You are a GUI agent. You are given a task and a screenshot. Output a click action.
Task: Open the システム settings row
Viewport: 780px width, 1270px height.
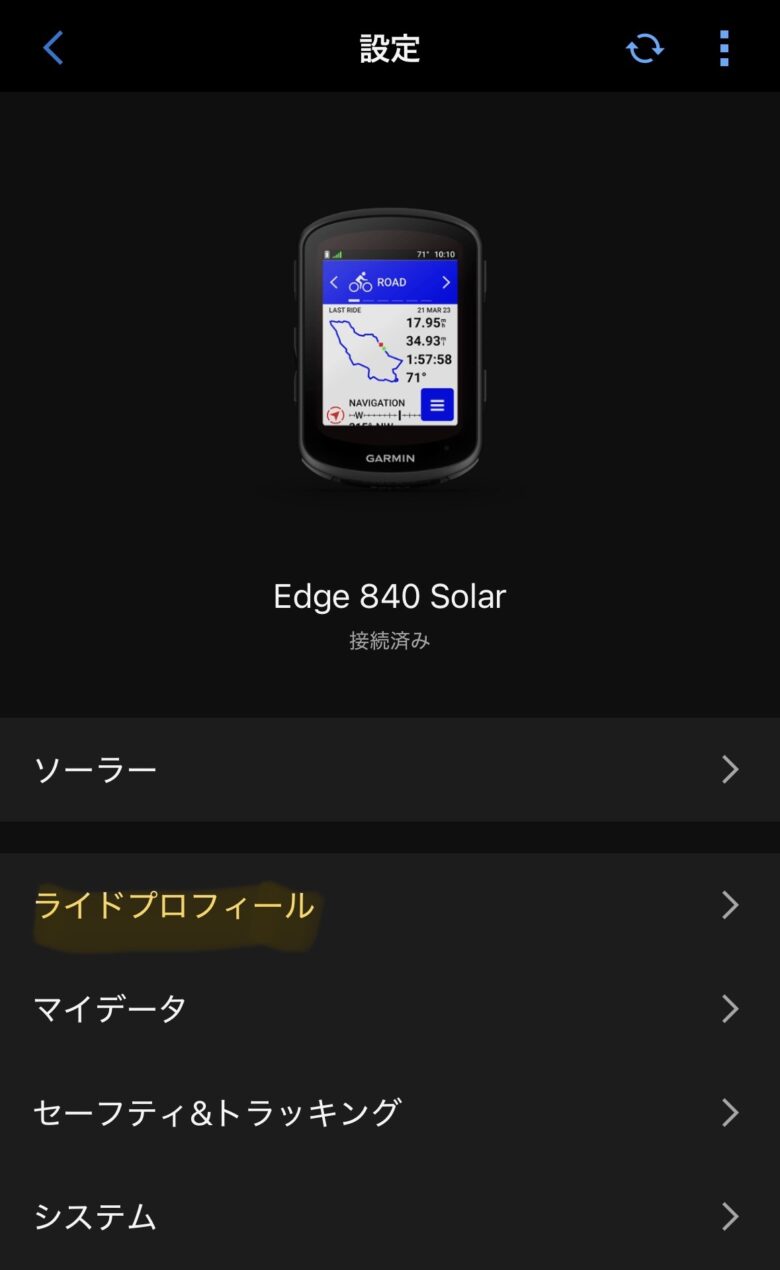(390, 1216)
